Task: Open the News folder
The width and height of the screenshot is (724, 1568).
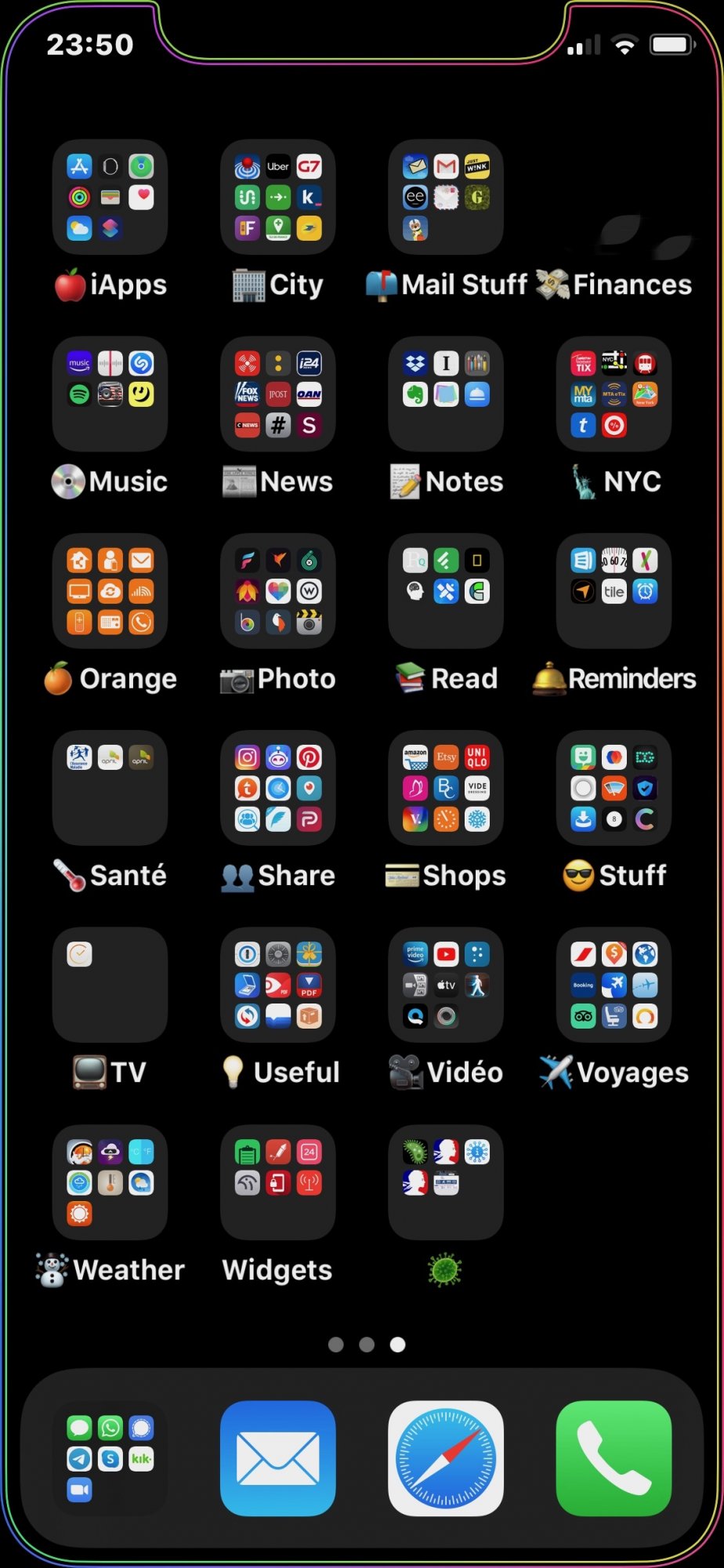Action: click(278, 394)
